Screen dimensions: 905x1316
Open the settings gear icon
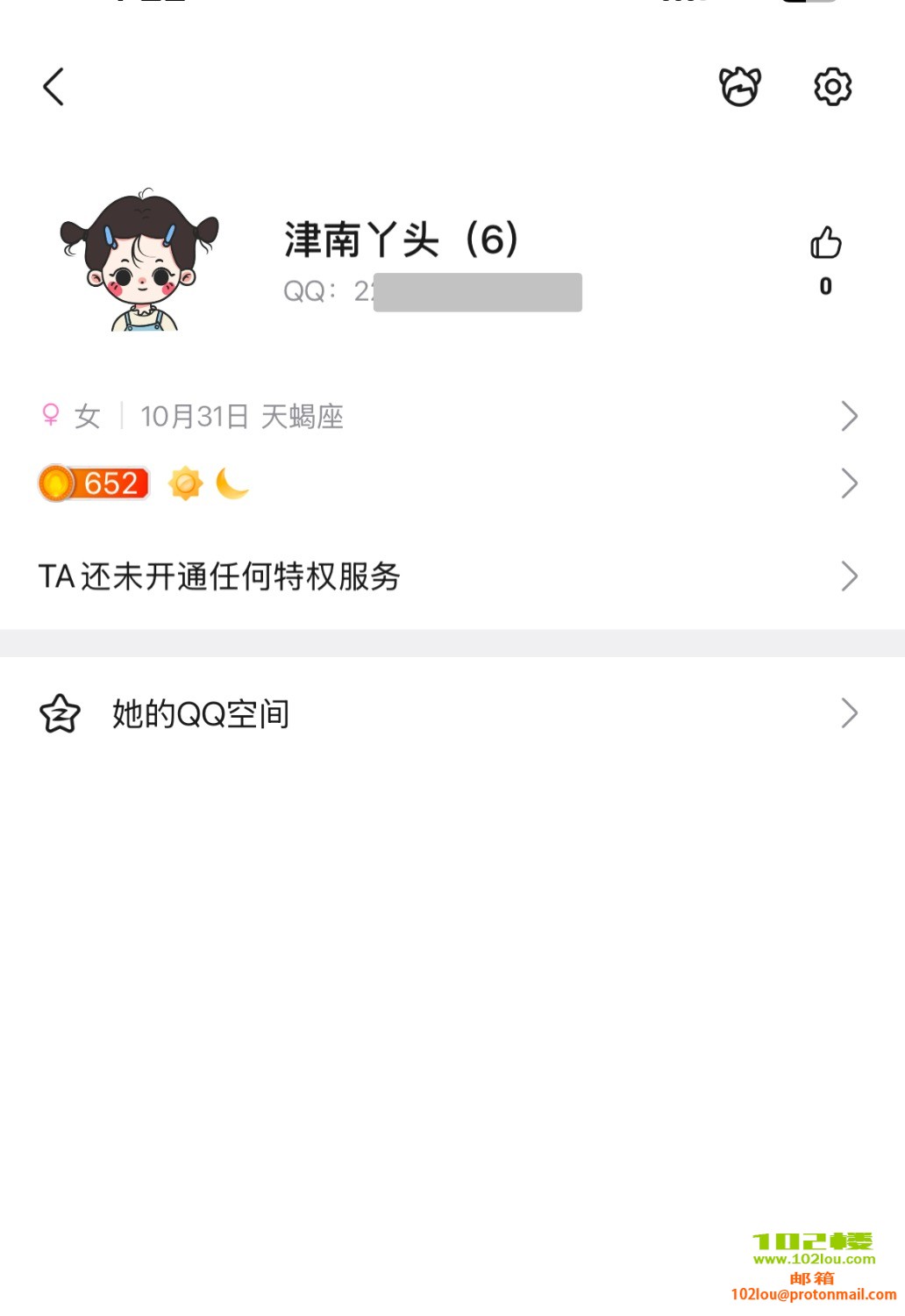pos(832,87)
